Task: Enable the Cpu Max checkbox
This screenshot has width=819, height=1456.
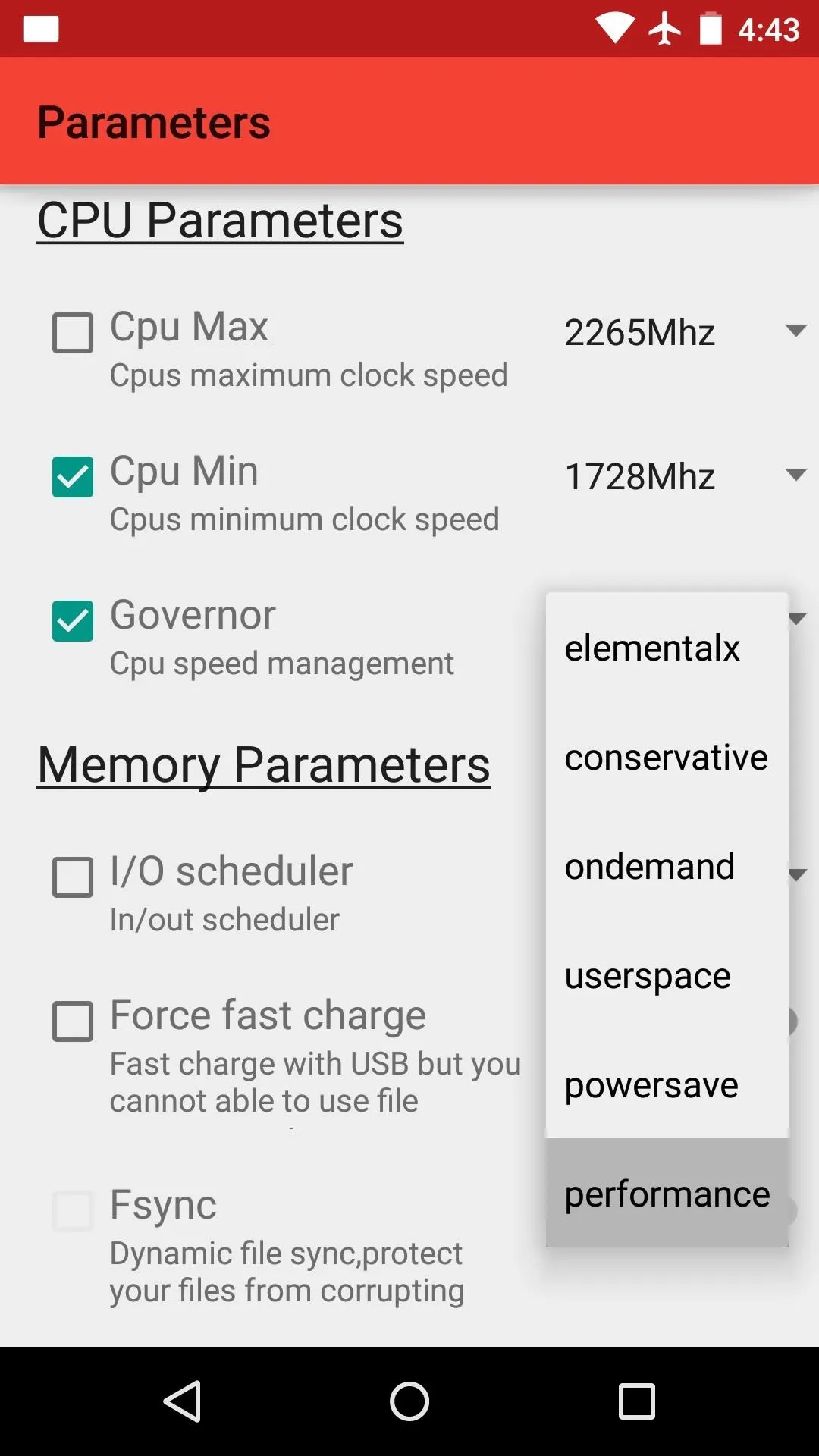Action: tap(73, 332)
